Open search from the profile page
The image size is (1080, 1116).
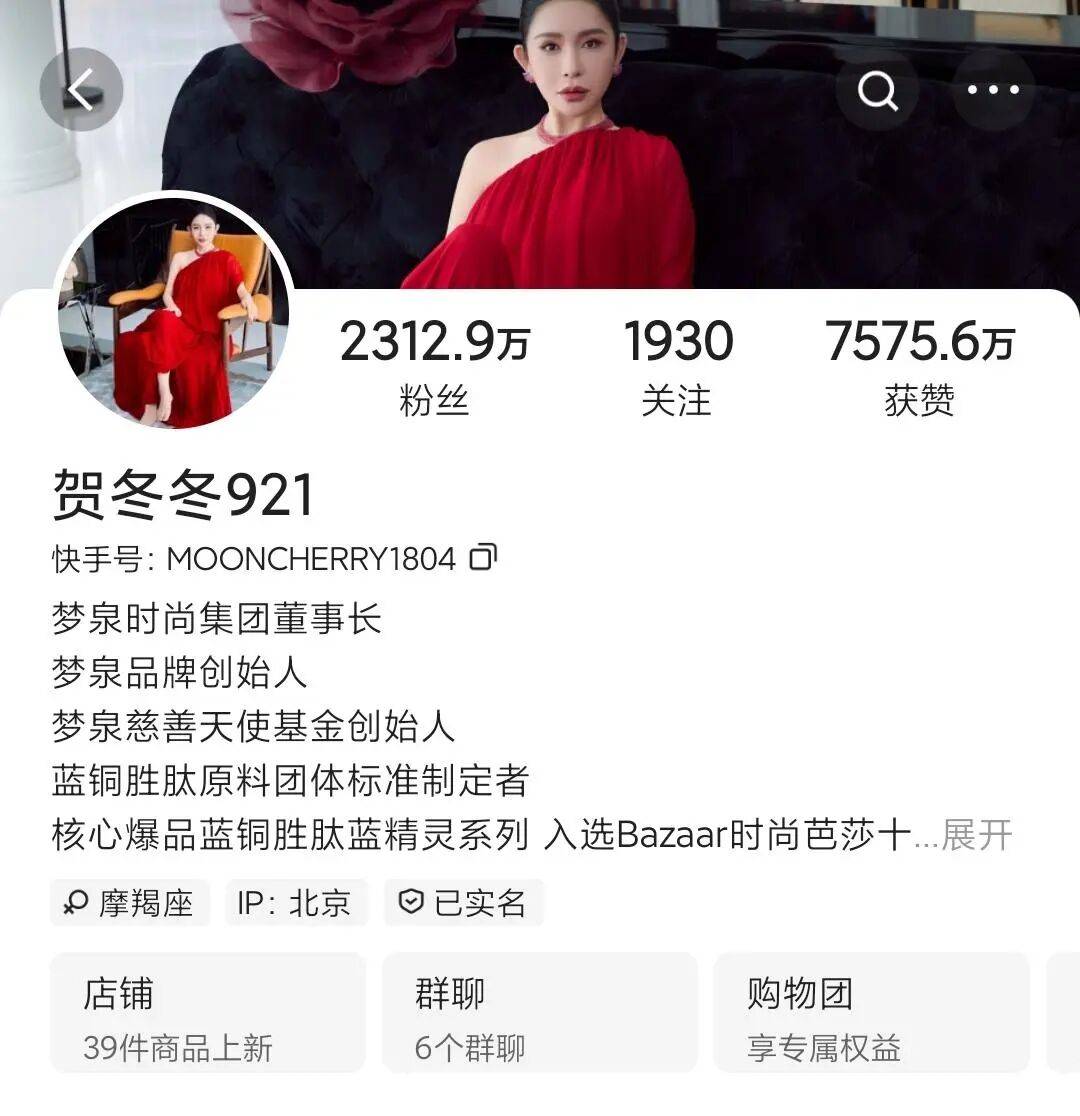(879, 90)
